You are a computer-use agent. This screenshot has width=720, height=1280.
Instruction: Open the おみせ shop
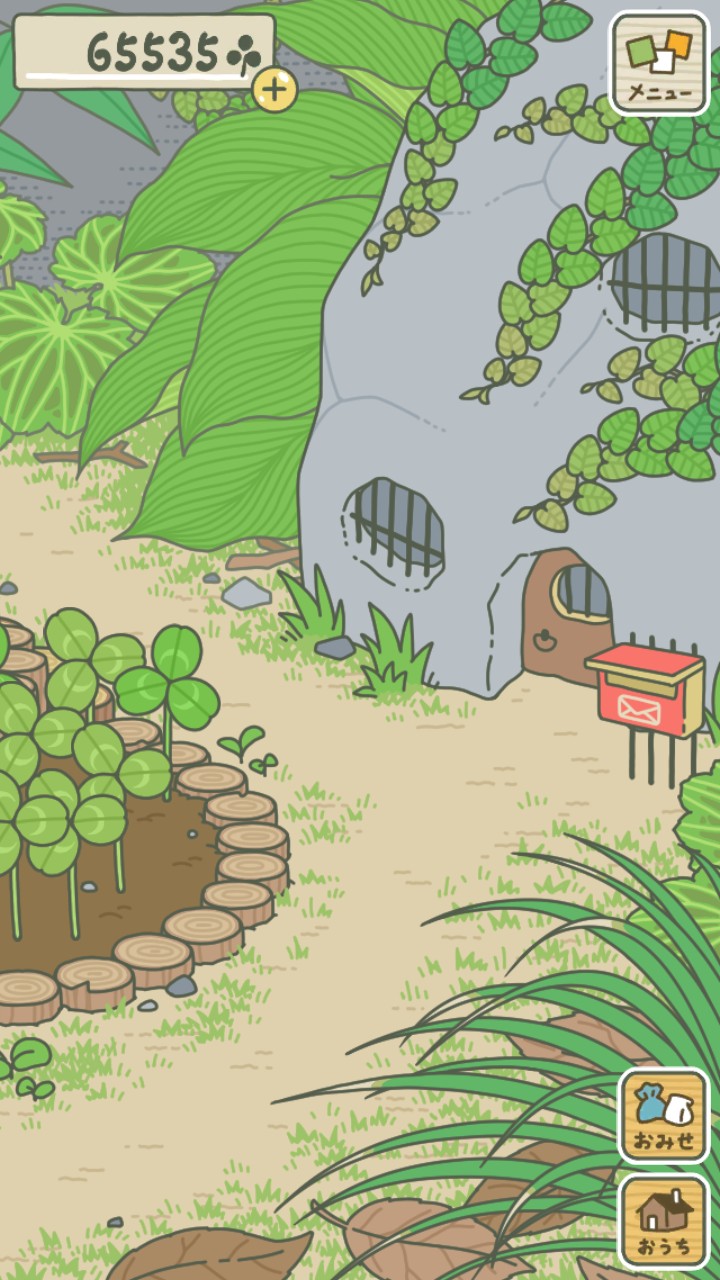(663, 1114)
